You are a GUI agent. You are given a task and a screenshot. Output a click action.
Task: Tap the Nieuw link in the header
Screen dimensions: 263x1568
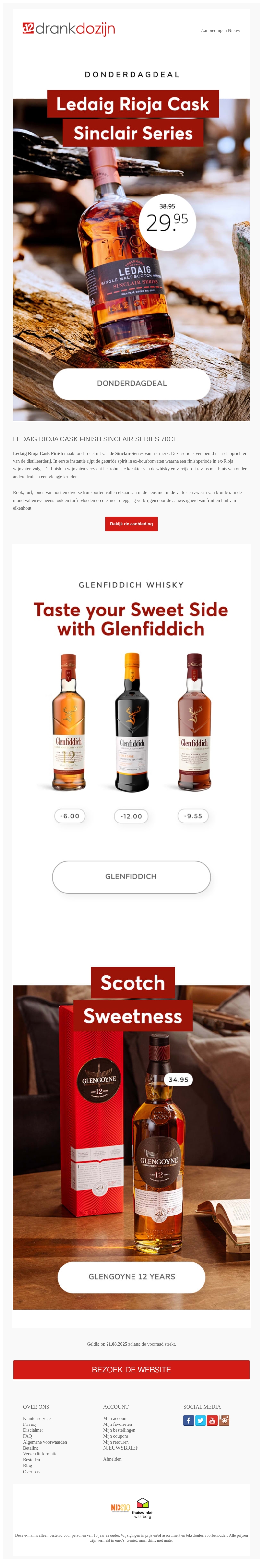click(x=234, y=30)
